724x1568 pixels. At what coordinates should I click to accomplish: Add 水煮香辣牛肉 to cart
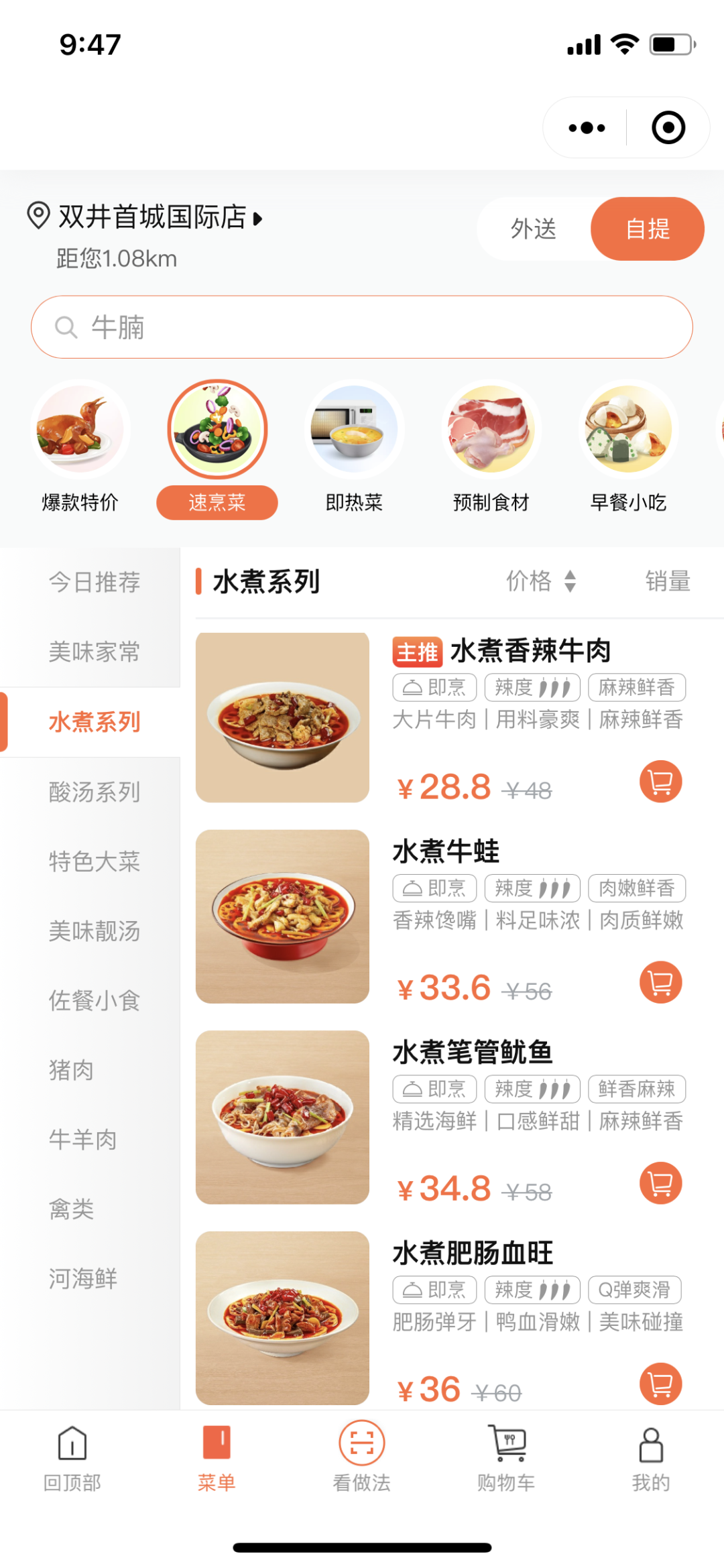pyautogui.click(x=660, y=782)
